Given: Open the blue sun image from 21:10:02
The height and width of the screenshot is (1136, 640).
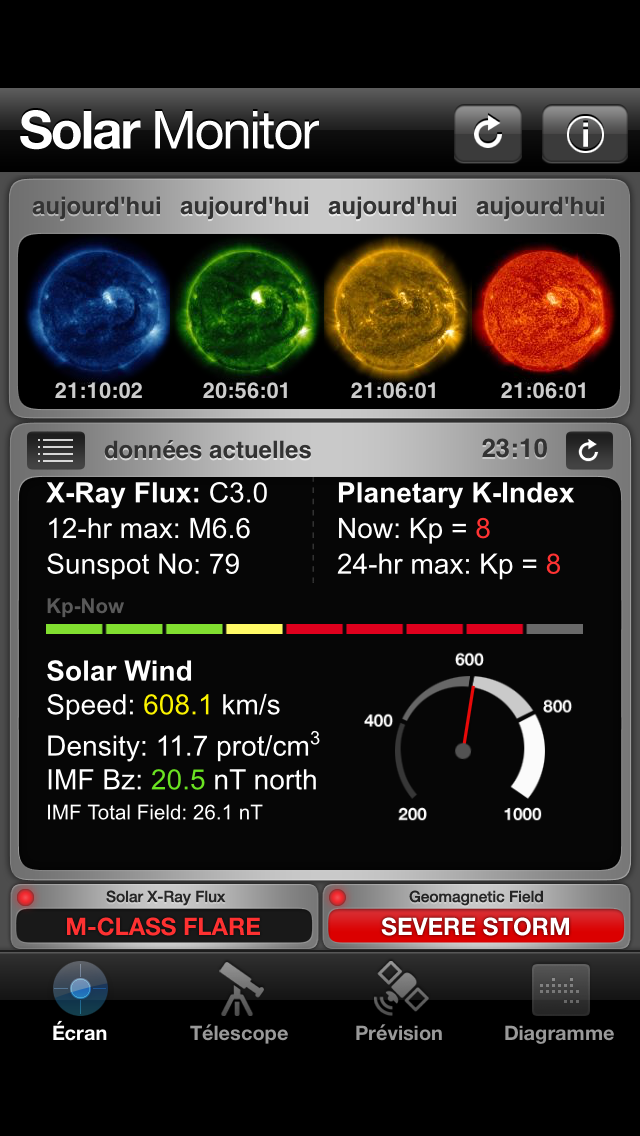Looking at the screenshot, I should tap(101, 309).
